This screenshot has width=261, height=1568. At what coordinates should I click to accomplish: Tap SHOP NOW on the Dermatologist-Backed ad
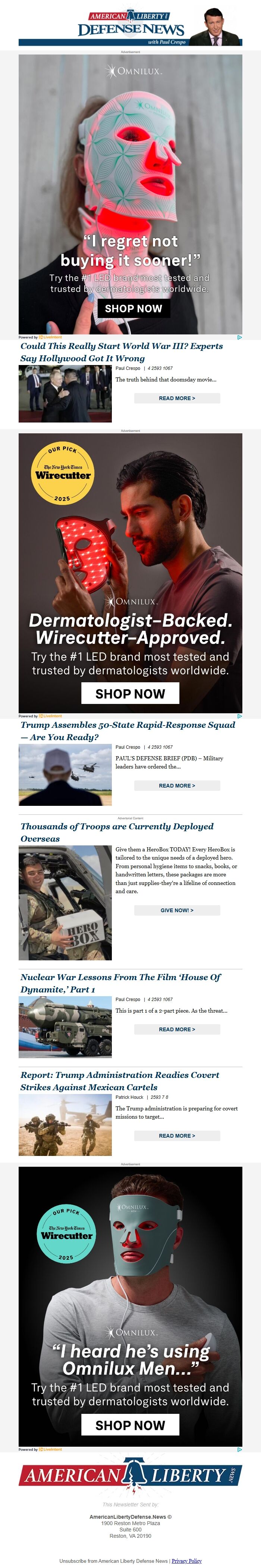130,693
